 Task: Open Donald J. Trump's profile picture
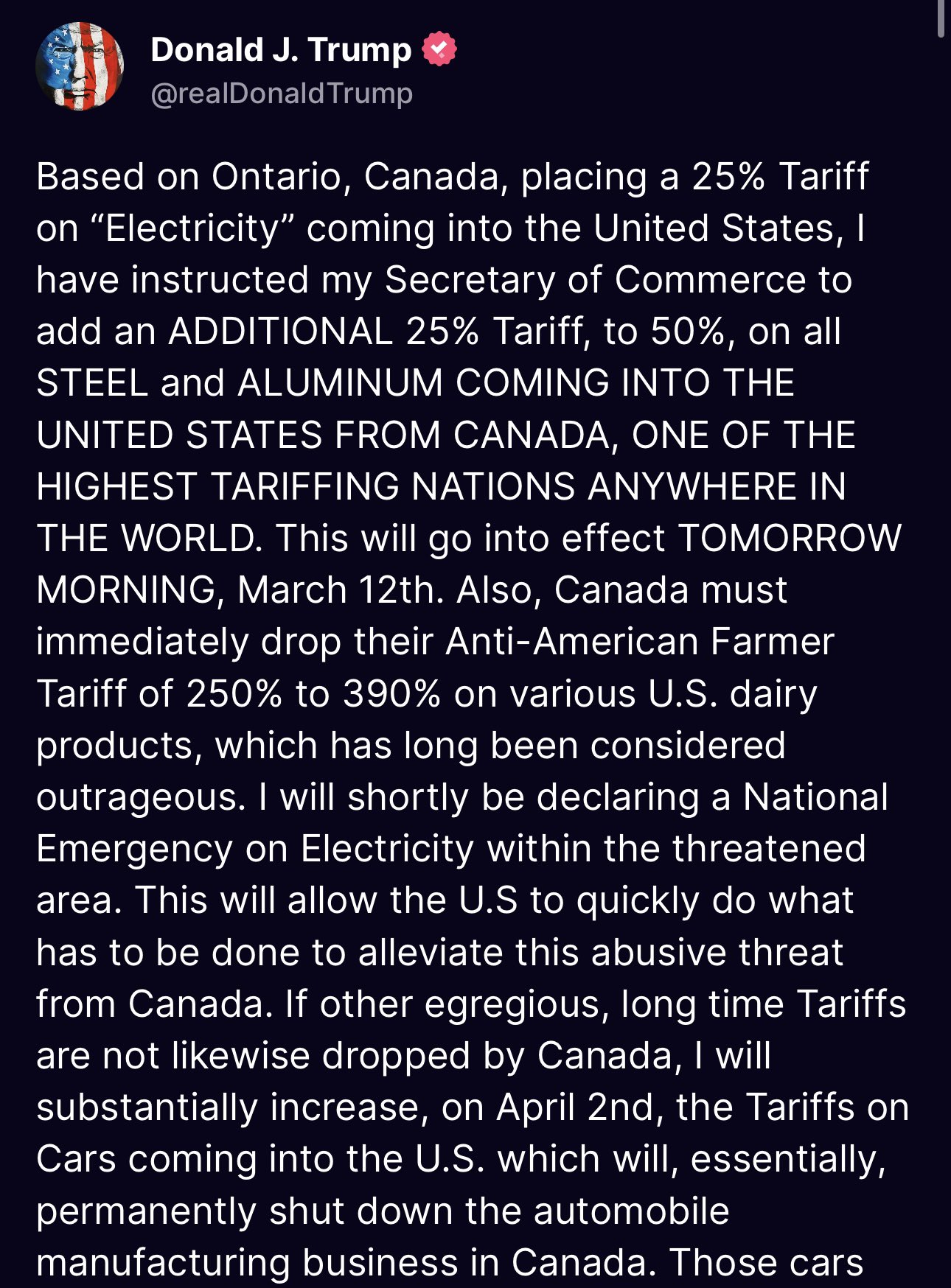click(80, 66)
